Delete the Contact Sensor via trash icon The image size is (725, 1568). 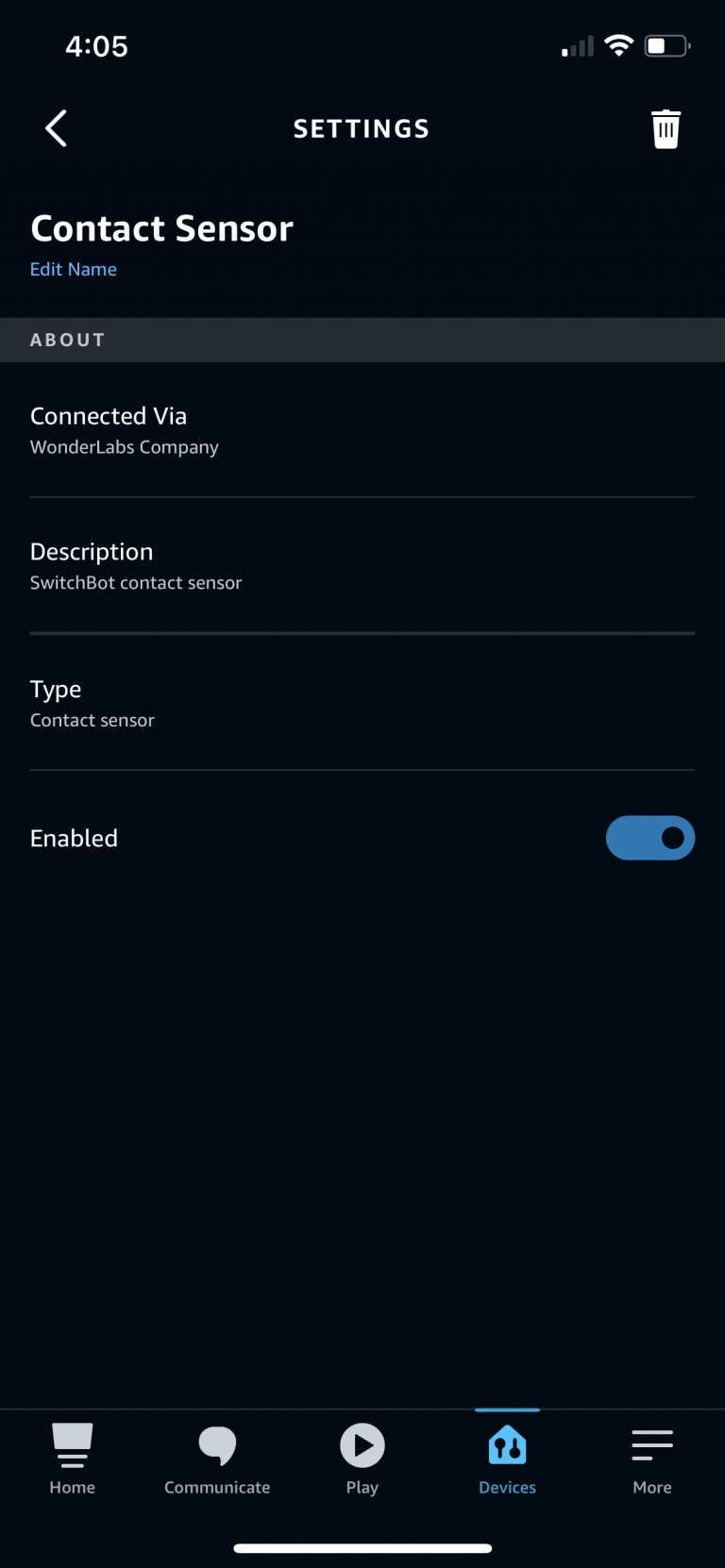(666, 128)
